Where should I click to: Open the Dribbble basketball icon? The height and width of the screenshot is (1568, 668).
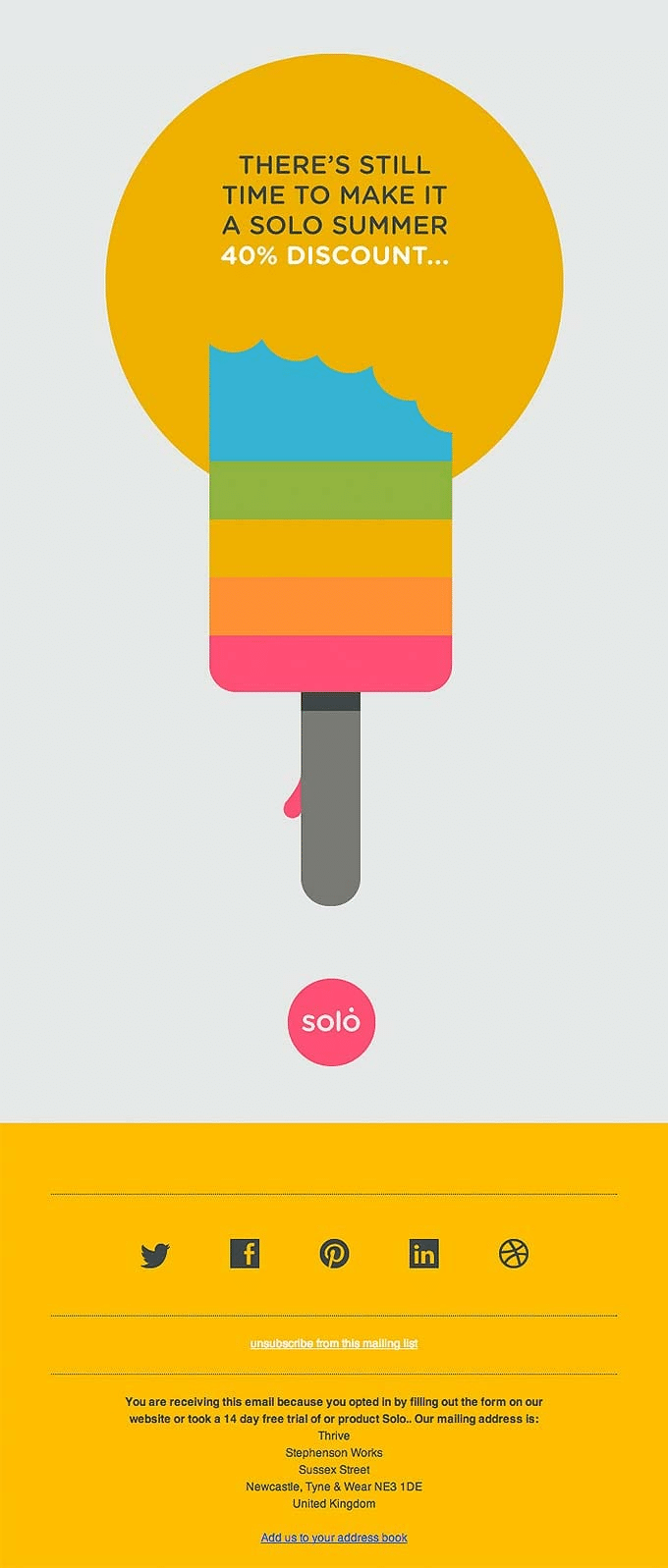coord(514,1254)
